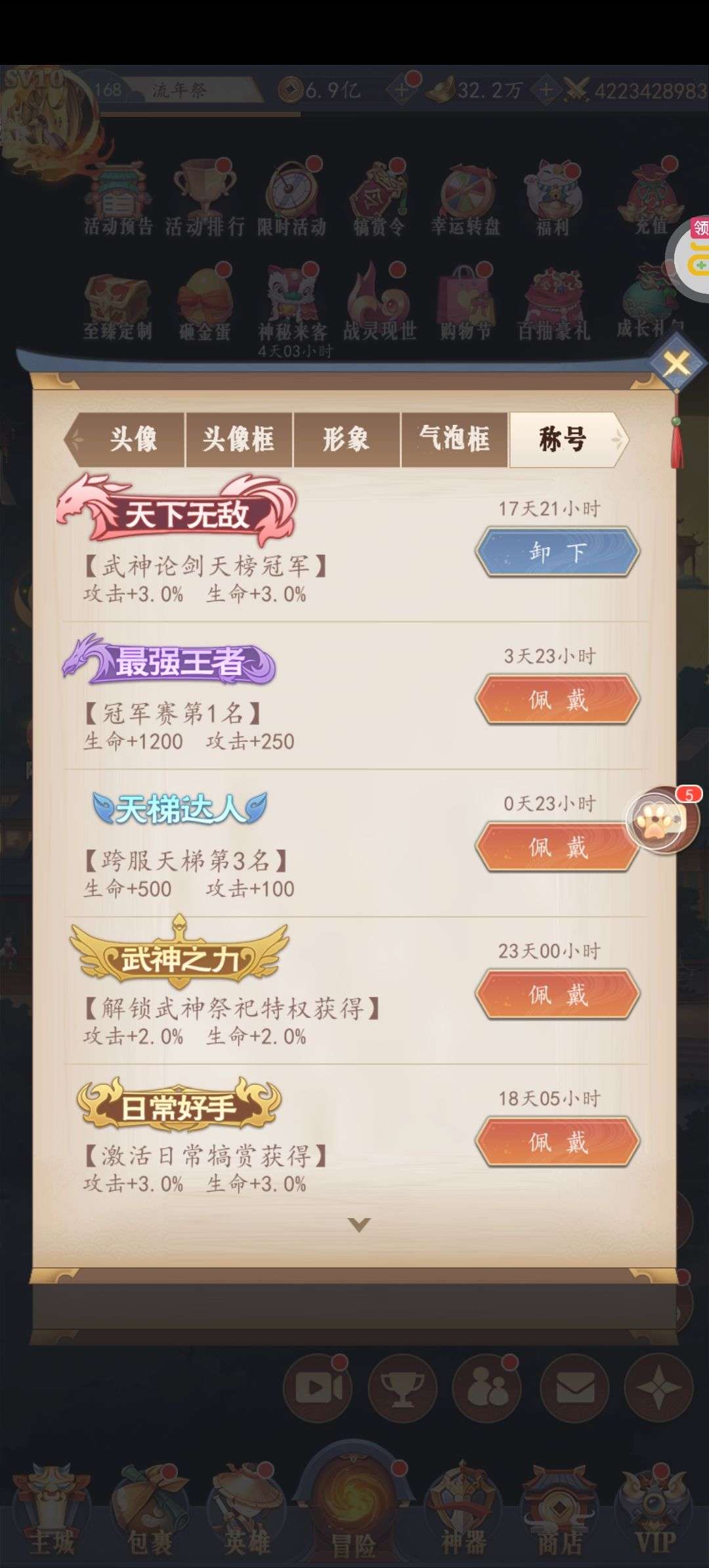
Task: Switch to the 头像 tab
Action: (x=131, y=439)
